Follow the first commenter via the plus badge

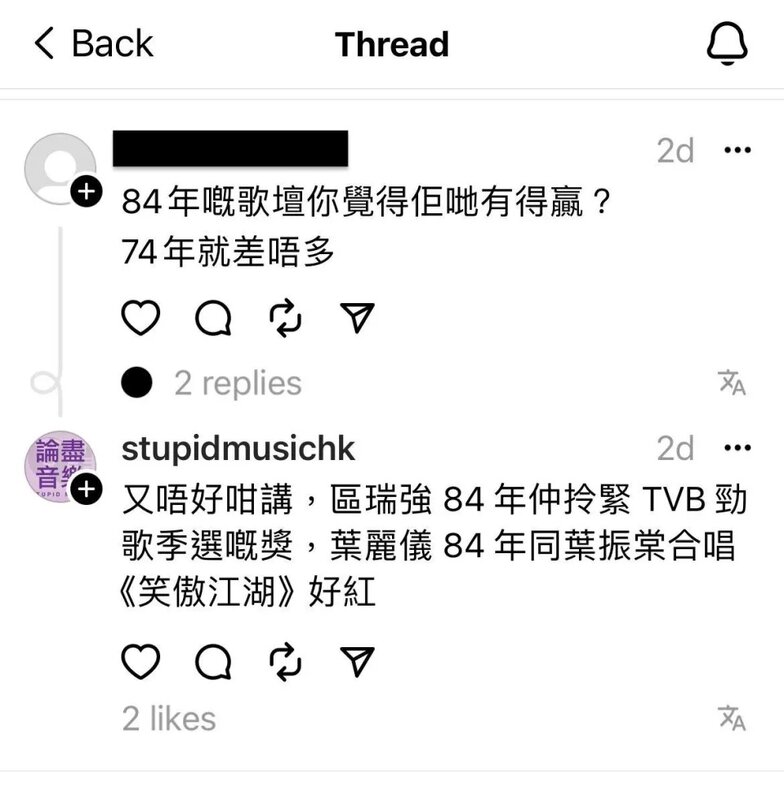(x=86, y=190)
